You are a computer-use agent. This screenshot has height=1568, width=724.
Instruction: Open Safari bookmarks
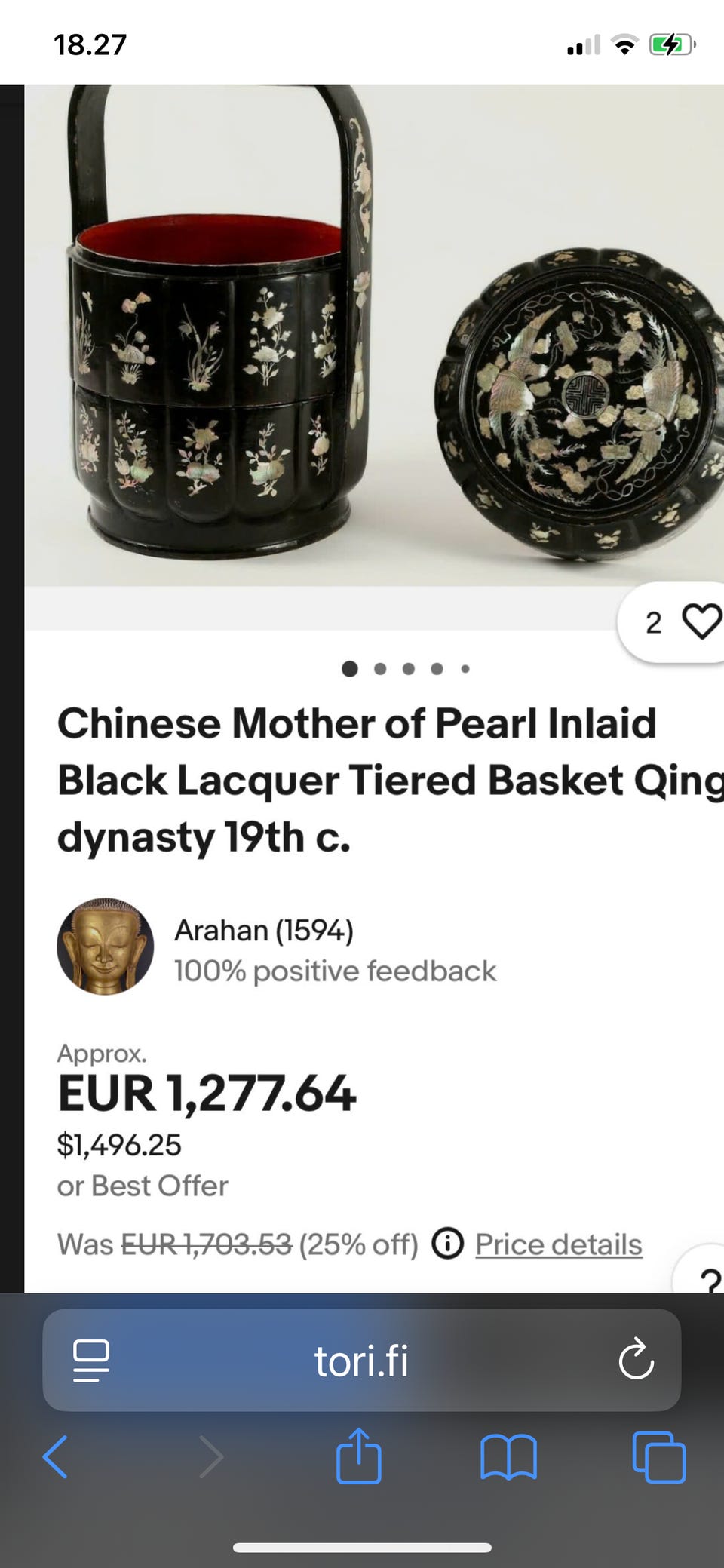(508, 1456)
